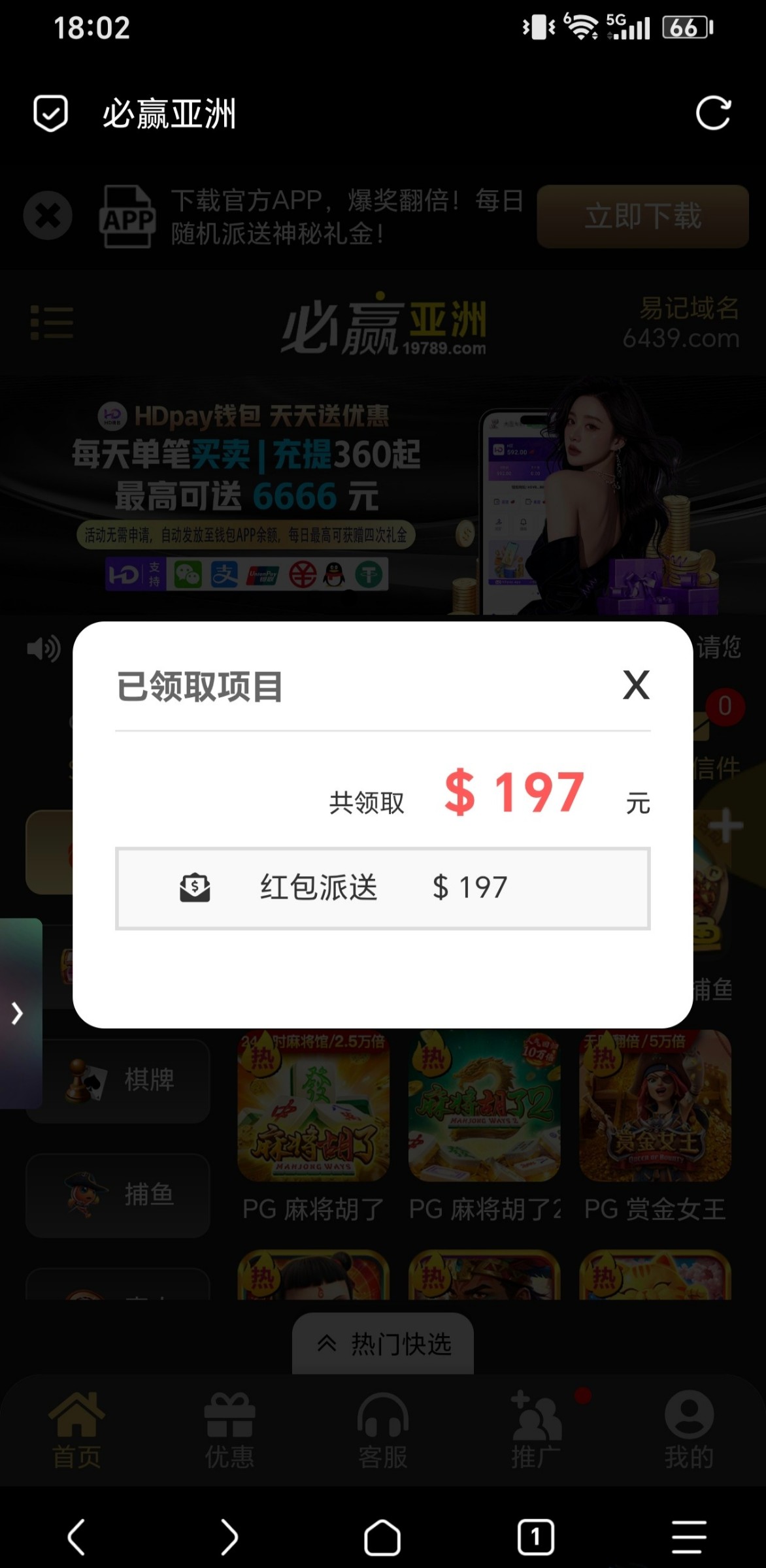Open the 红包派送 $197 item
766x1568 pixels.
click(x=383, y=889)
